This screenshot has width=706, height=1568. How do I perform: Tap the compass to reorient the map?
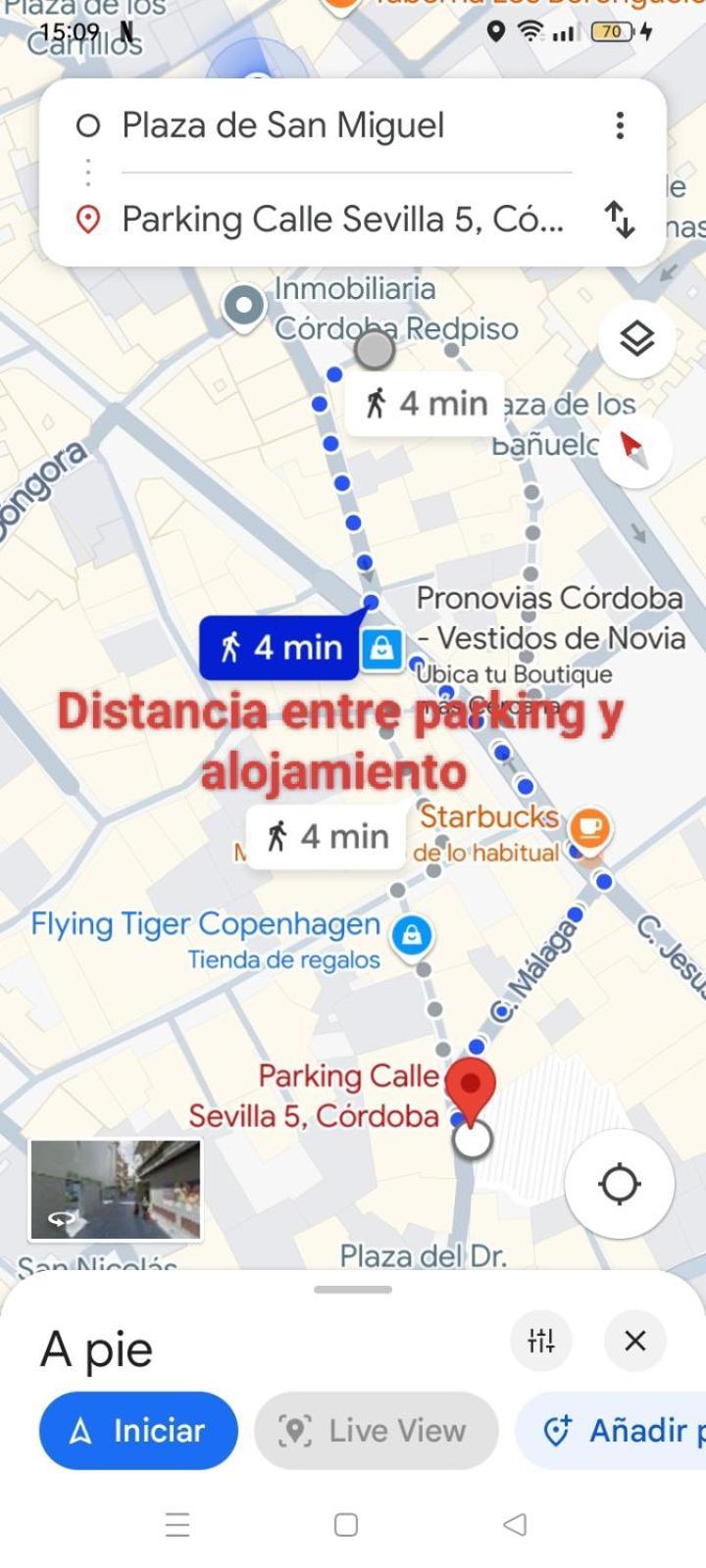coord(634,449)
